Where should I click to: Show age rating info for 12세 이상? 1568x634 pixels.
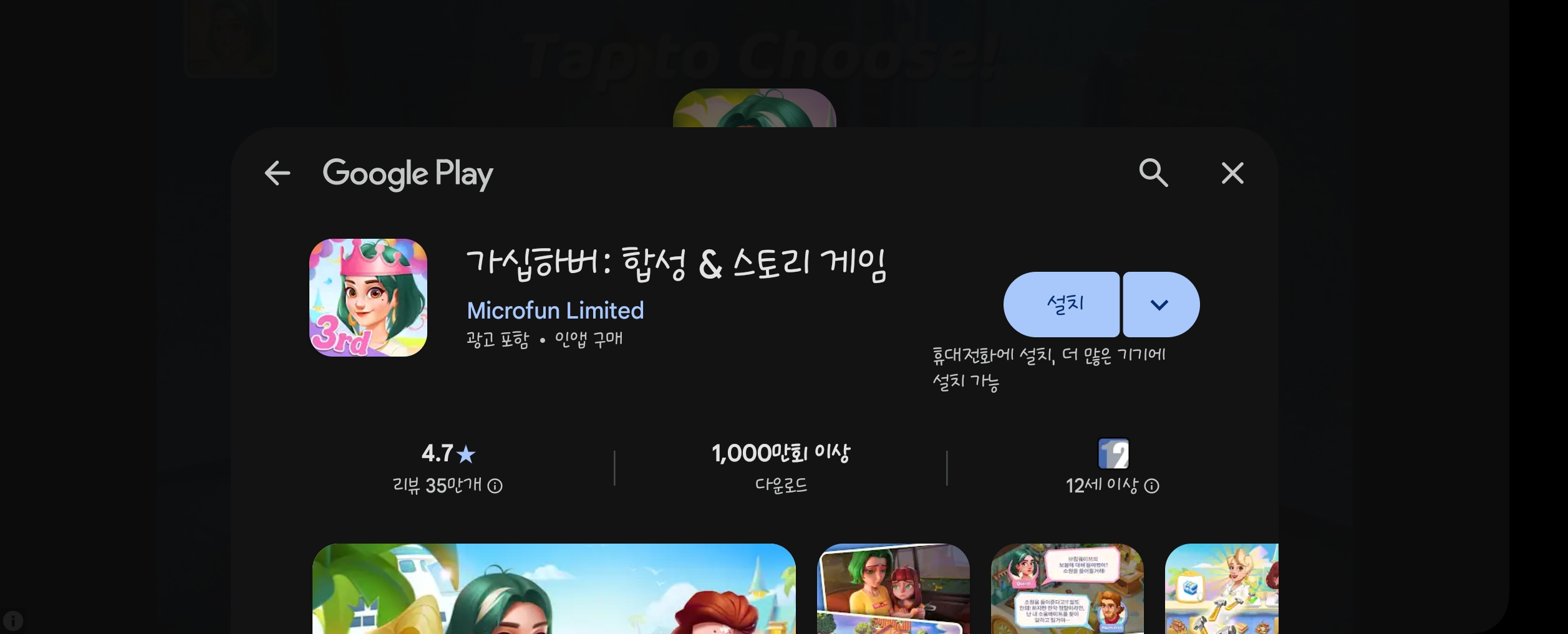1151,486
